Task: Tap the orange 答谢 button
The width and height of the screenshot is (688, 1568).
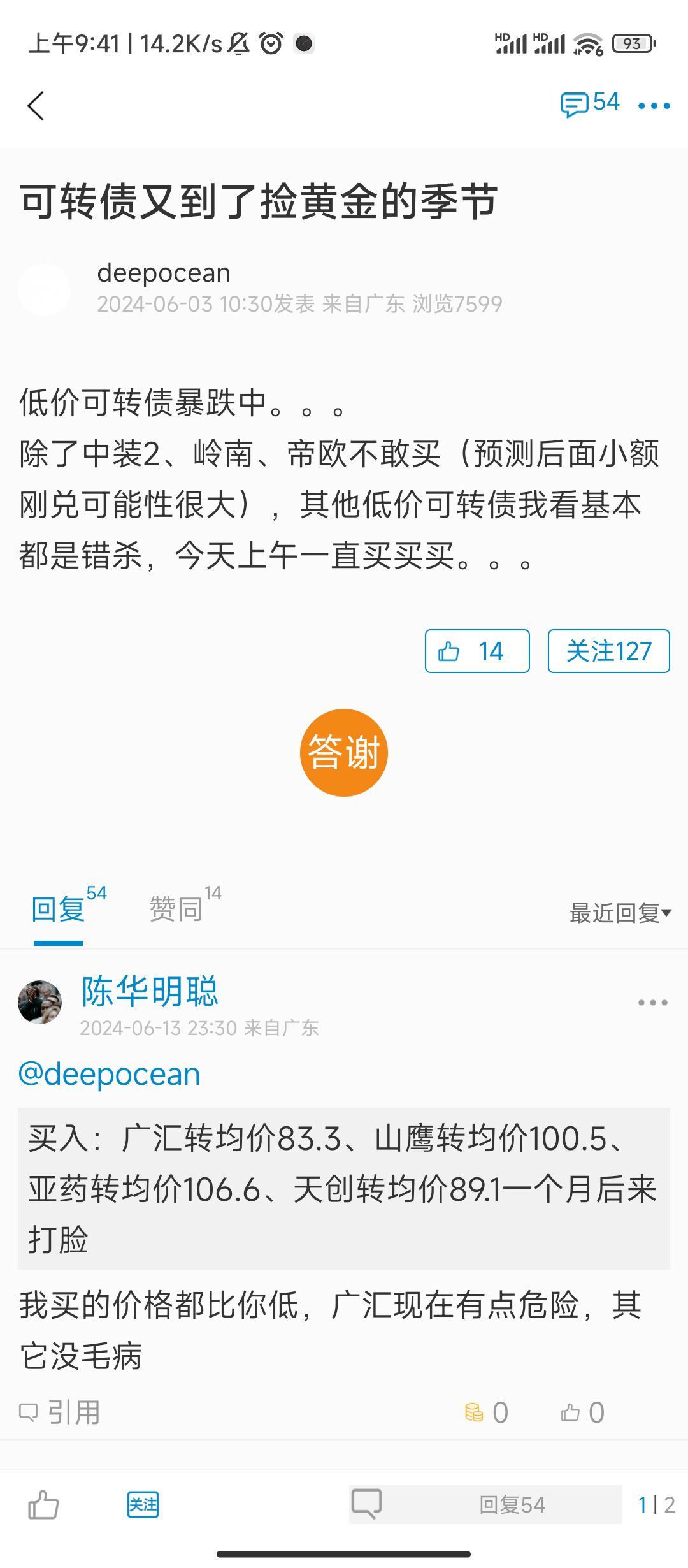Action: pos(344,752)
